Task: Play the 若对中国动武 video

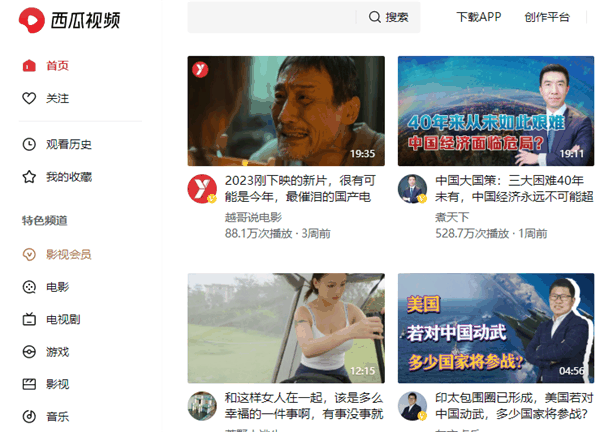Action: point(496,328)
